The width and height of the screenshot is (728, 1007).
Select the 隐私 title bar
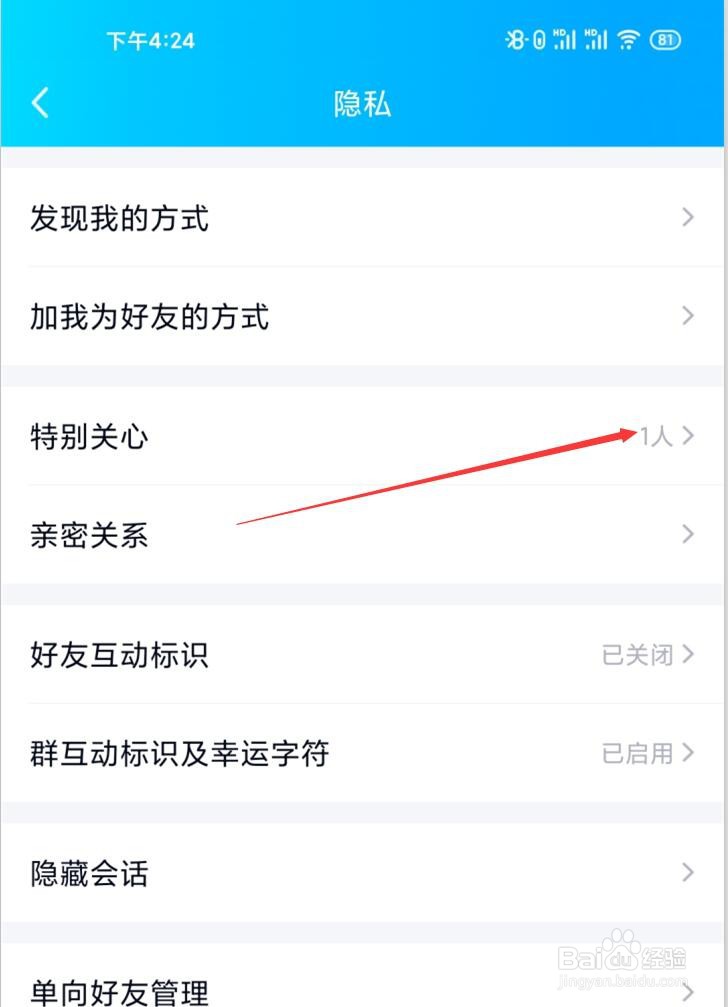[x=364, y=103]
